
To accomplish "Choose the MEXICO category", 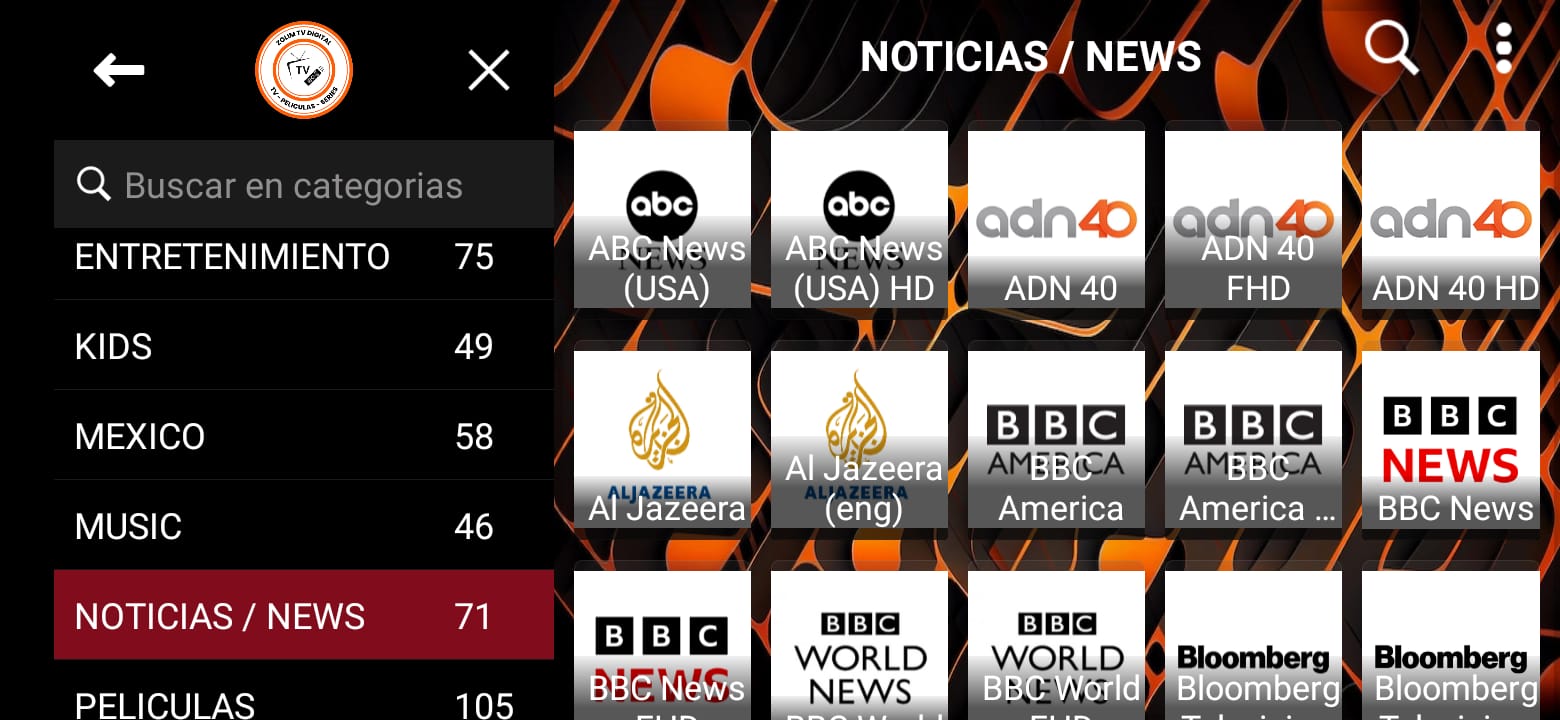I will coord(304,435).
